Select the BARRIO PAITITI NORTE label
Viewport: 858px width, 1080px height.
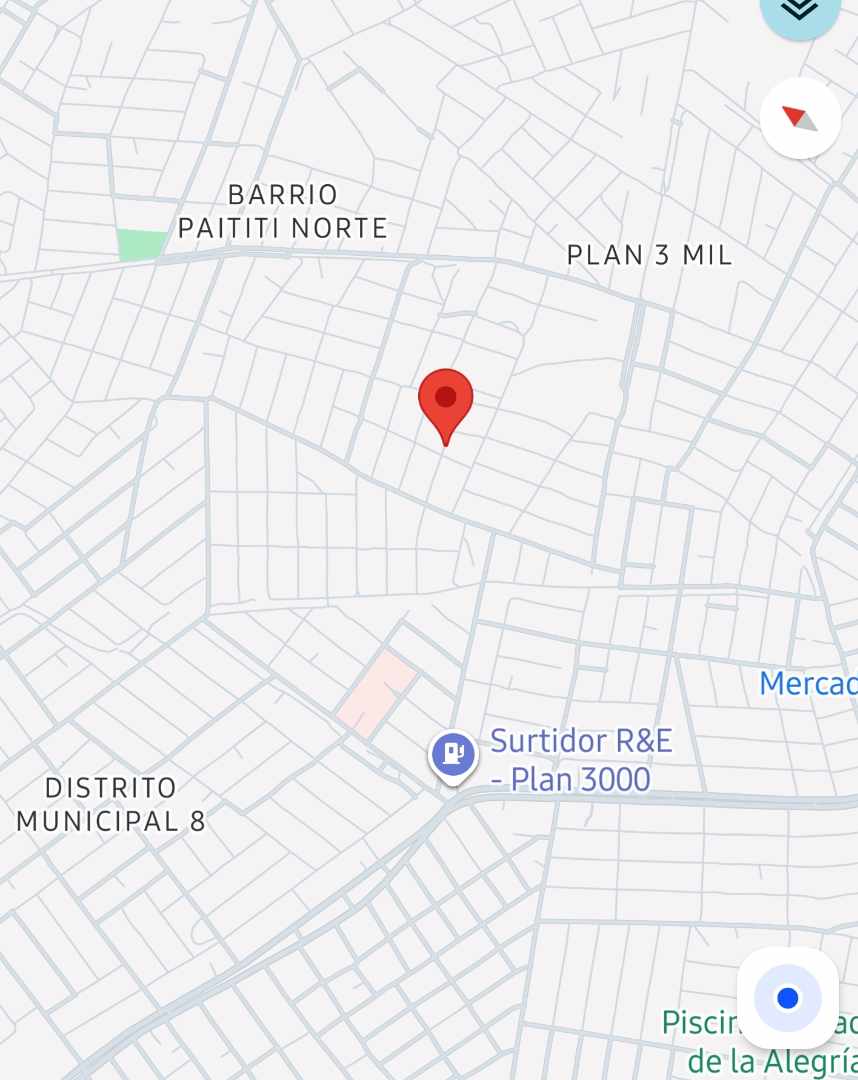pos(283,211)
